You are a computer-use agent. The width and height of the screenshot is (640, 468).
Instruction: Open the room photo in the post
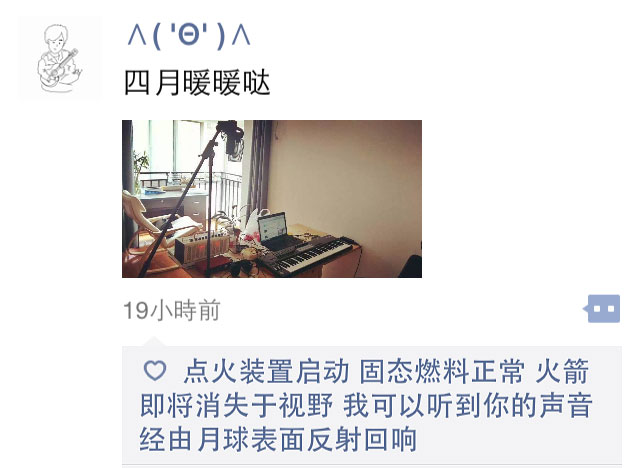[271, 198]
